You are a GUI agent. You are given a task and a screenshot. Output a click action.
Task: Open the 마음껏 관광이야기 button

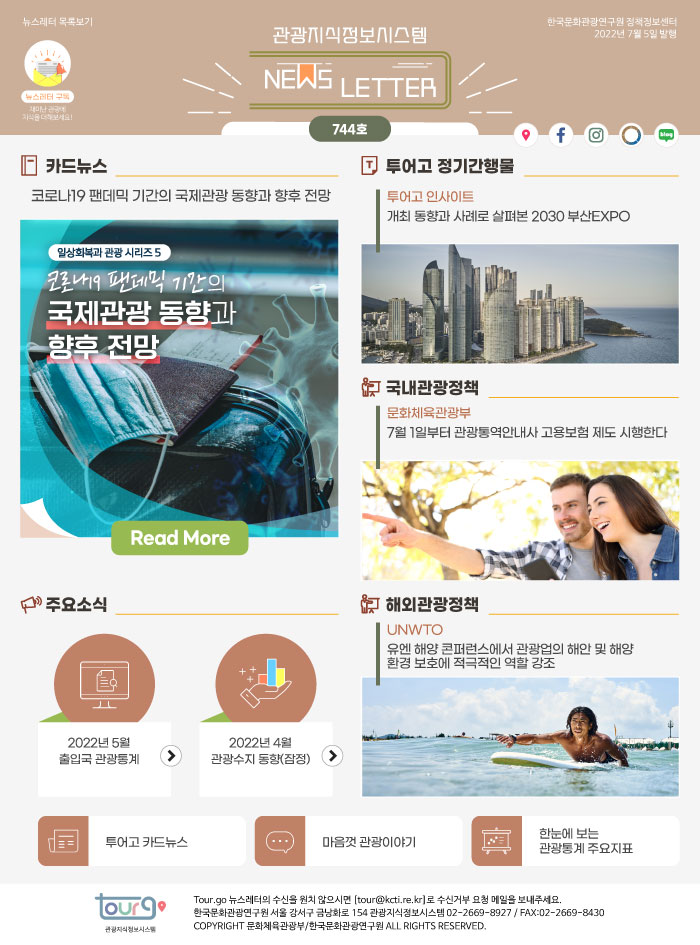coord(359,842)
